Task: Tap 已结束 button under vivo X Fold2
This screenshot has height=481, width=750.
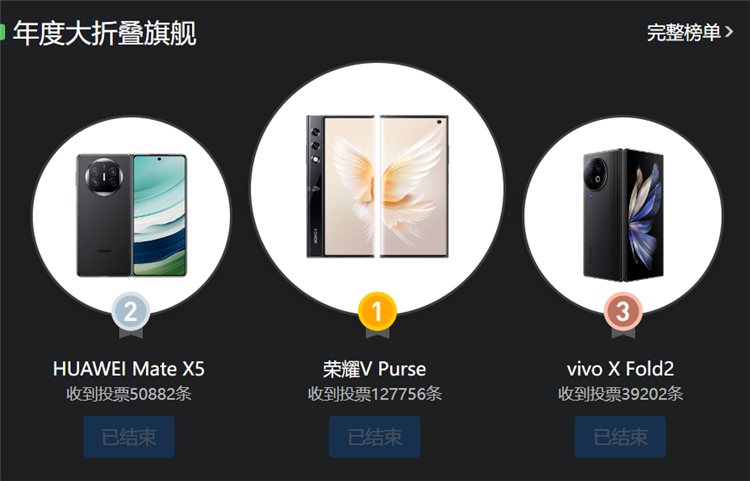Action: click(x=620, y=437)
